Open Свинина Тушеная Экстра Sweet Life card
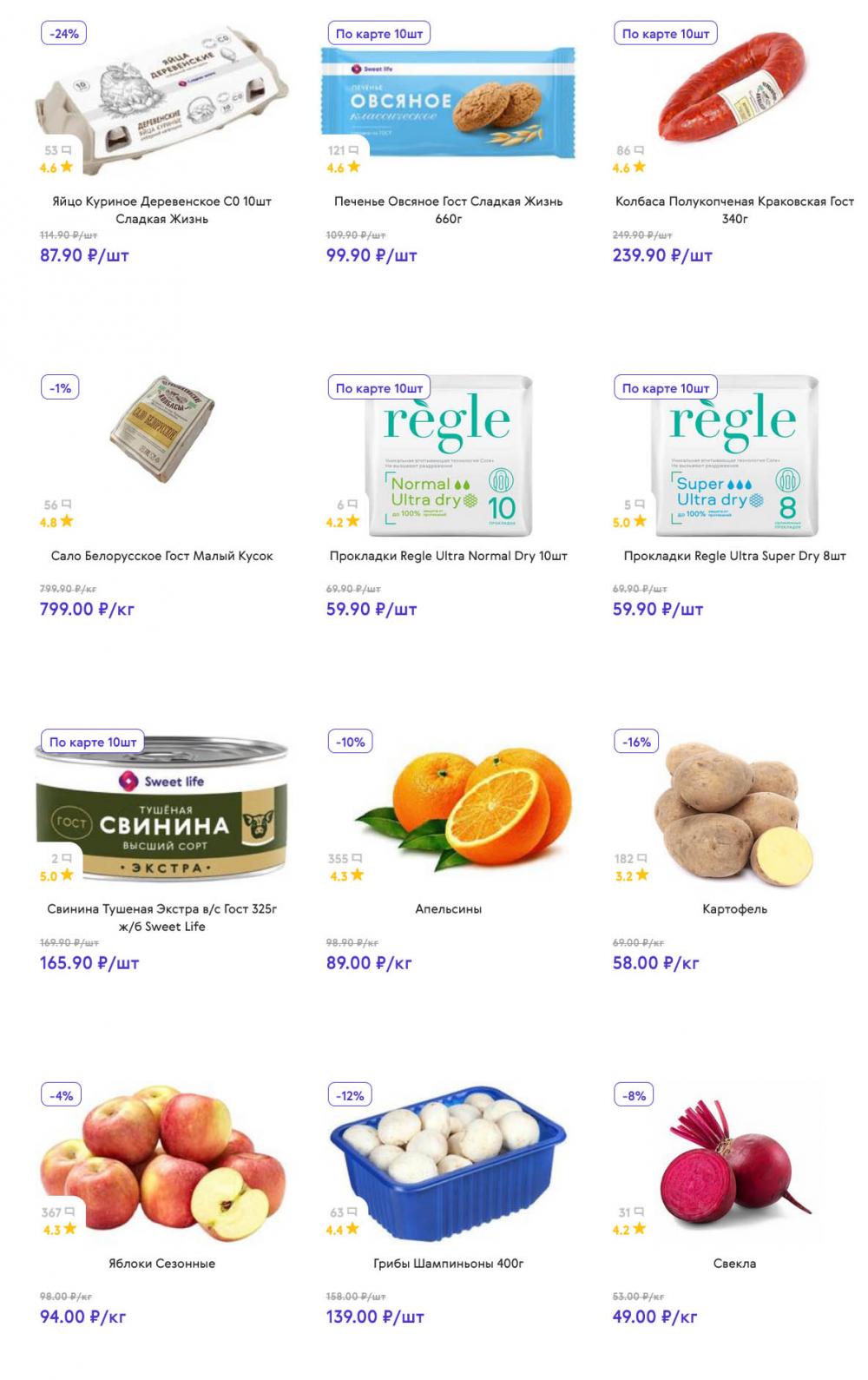The image size is (868, 1380). pos(161,917)
